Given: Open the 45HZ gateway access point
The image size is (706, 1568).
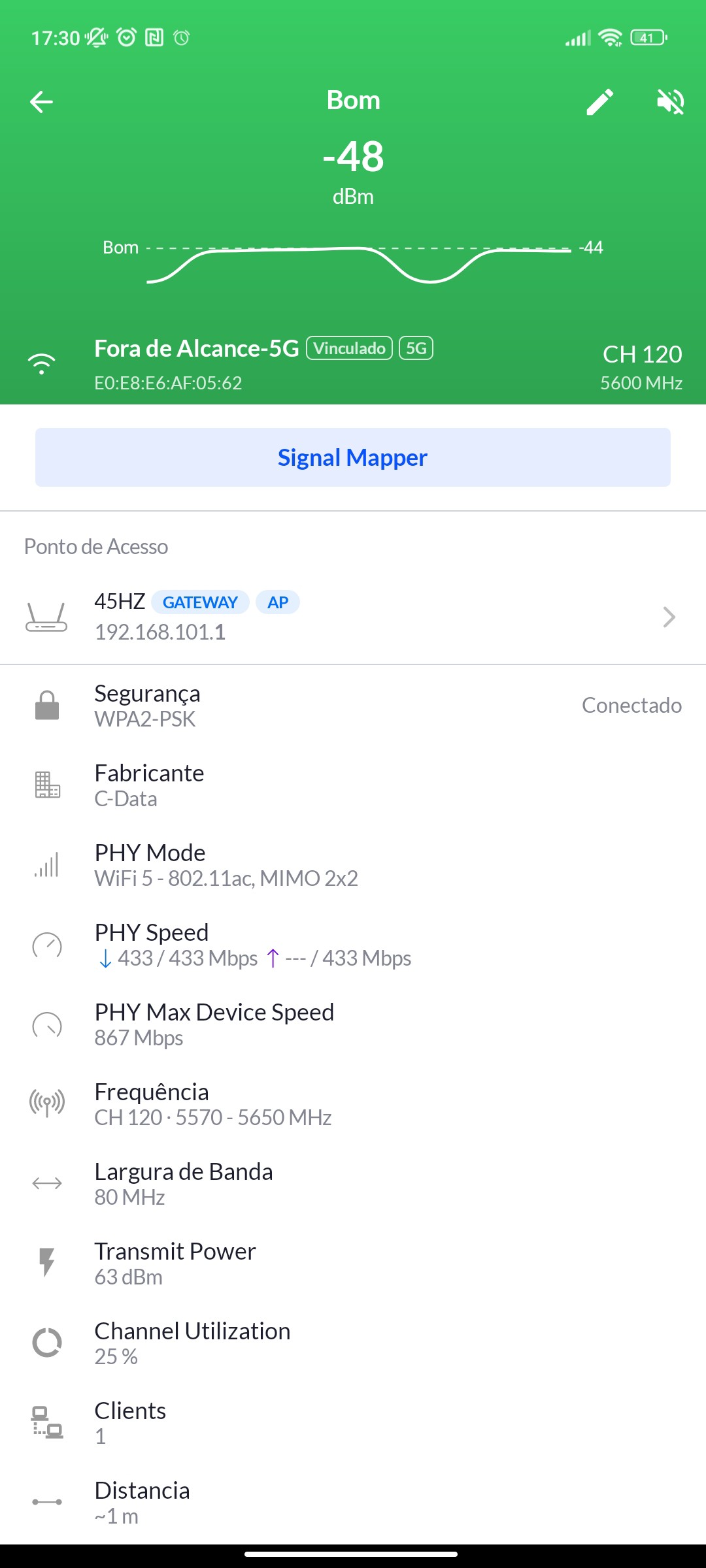Looking at the screenshot, I should coord(353,617).
